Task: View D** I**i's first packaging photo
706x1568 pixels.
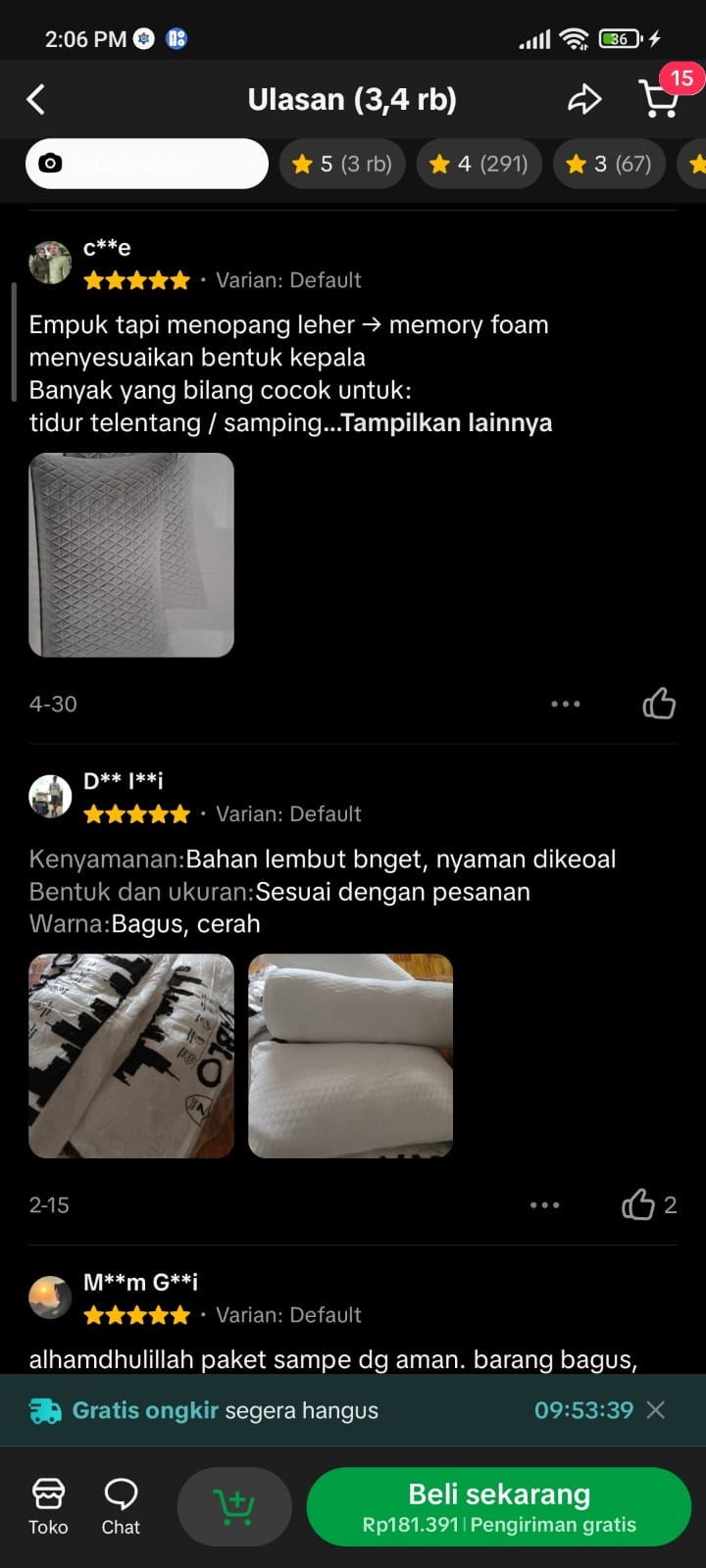Action: 131,1055
